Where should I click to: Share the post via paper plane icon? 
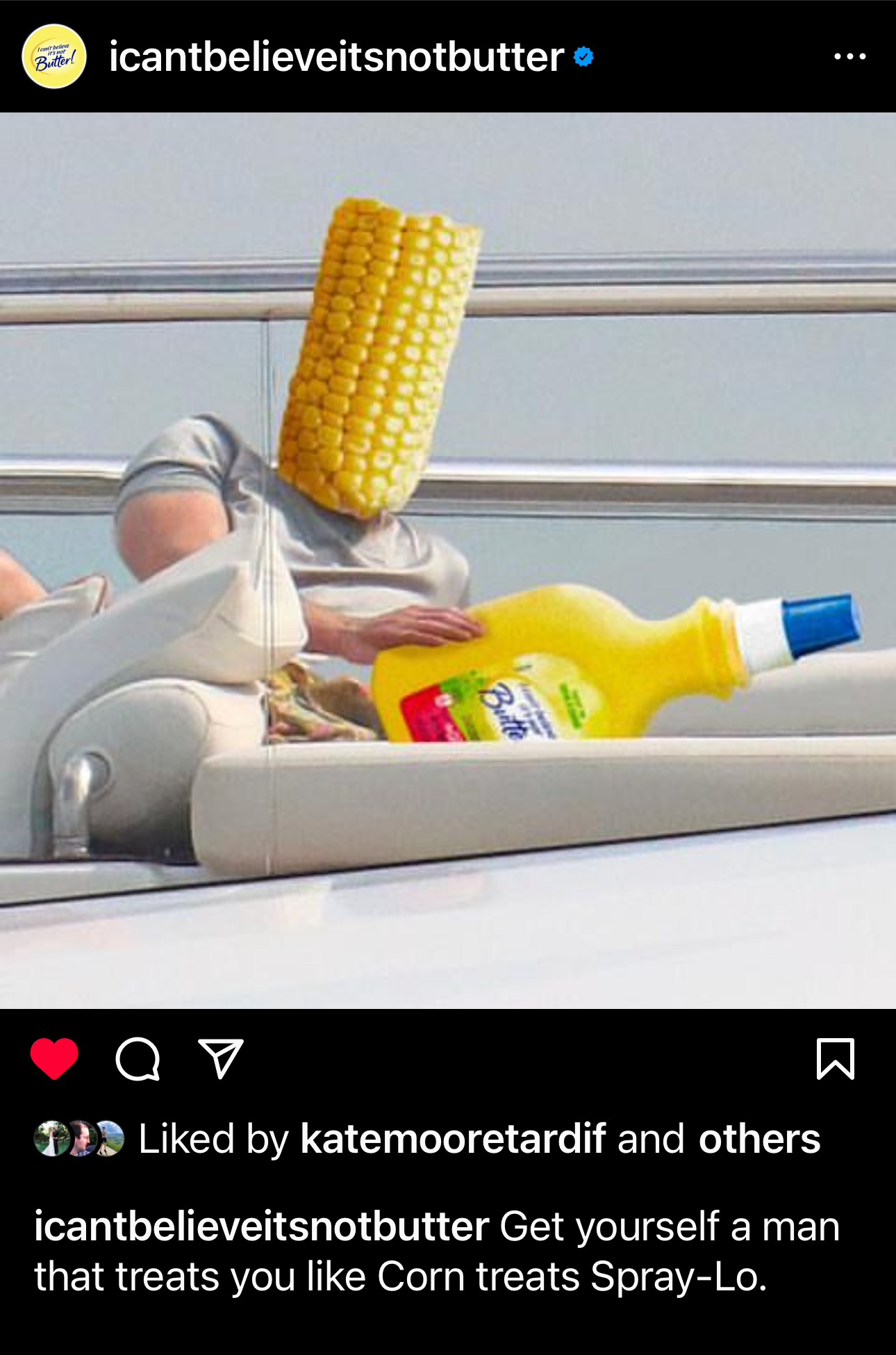[220, 1058]
